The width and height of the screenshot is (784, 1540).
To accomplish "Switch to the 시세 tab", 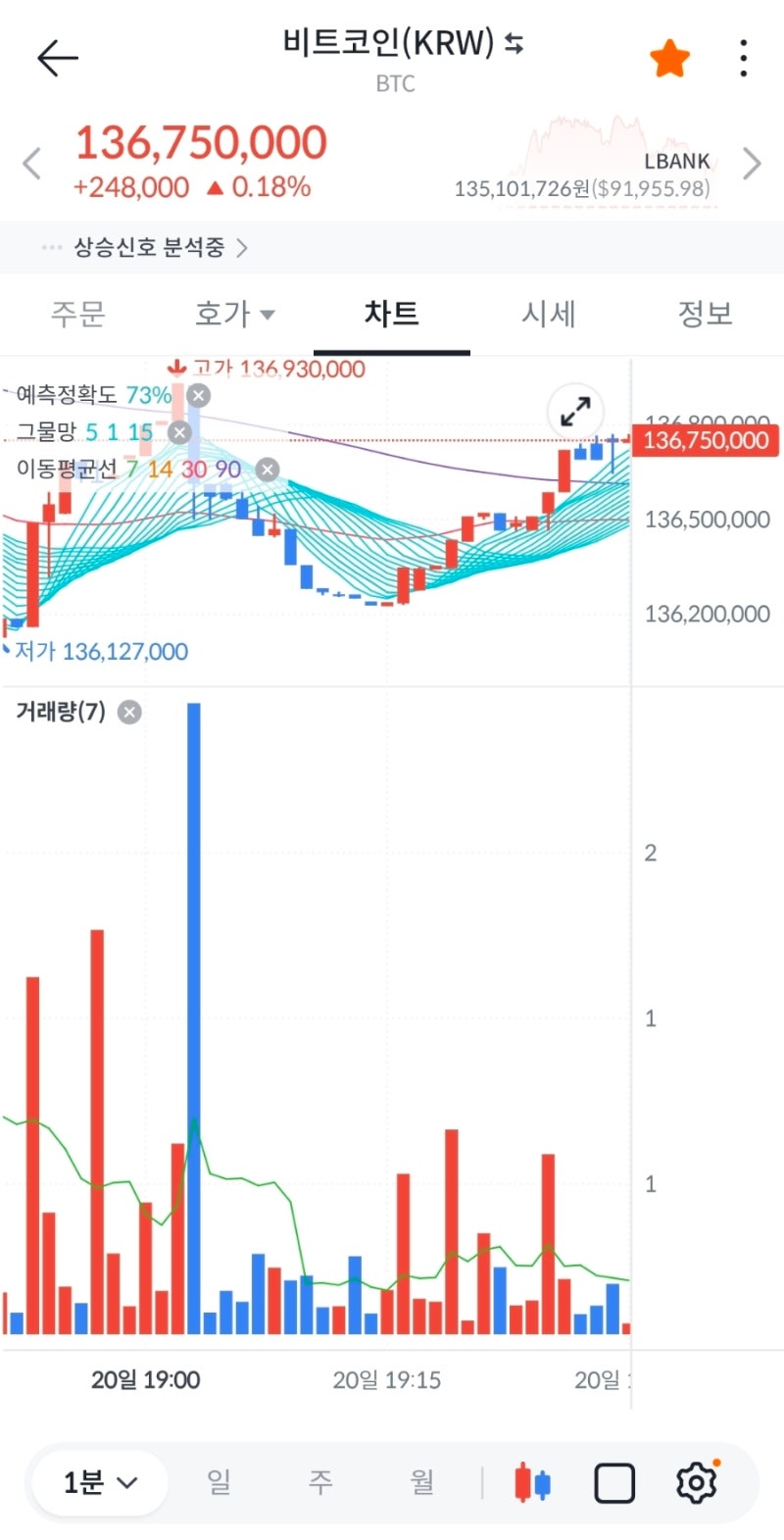I will pyautogui.click(x=549, y=314).
